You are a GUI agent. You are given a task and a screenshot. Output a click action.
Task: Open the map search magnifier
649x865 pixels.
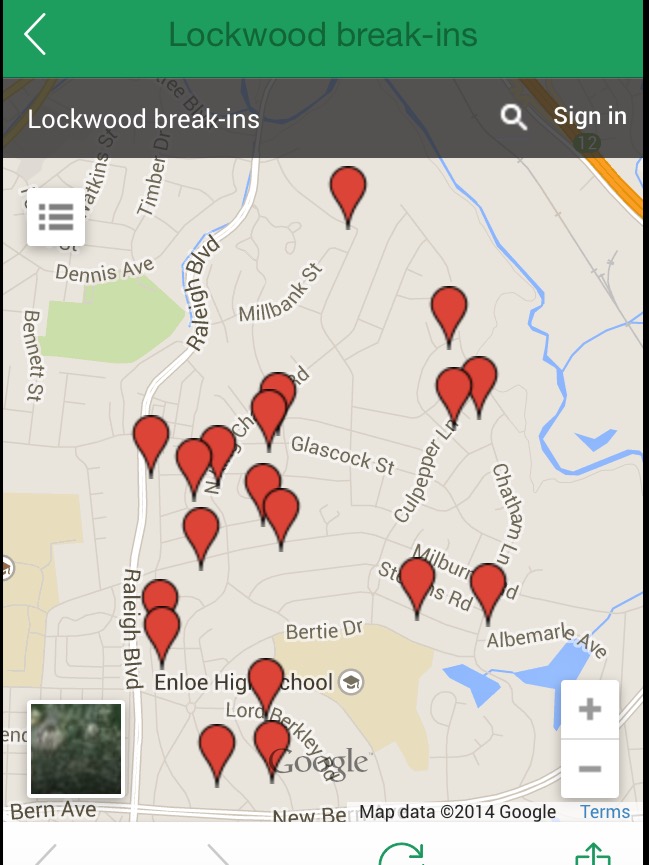point(513,118)
